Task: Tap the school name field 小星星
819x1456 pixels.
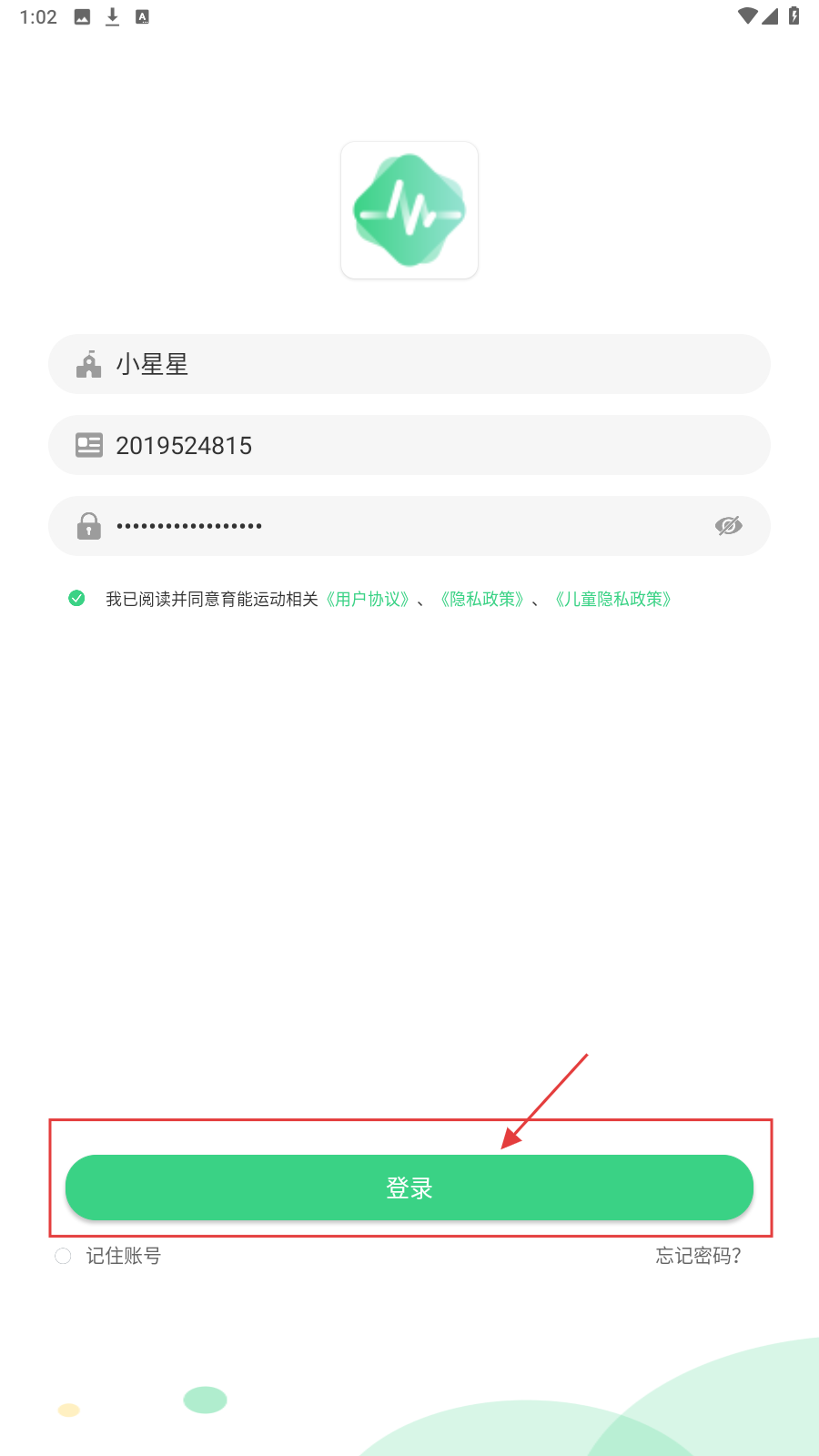Action: click(x=409, y=364)
